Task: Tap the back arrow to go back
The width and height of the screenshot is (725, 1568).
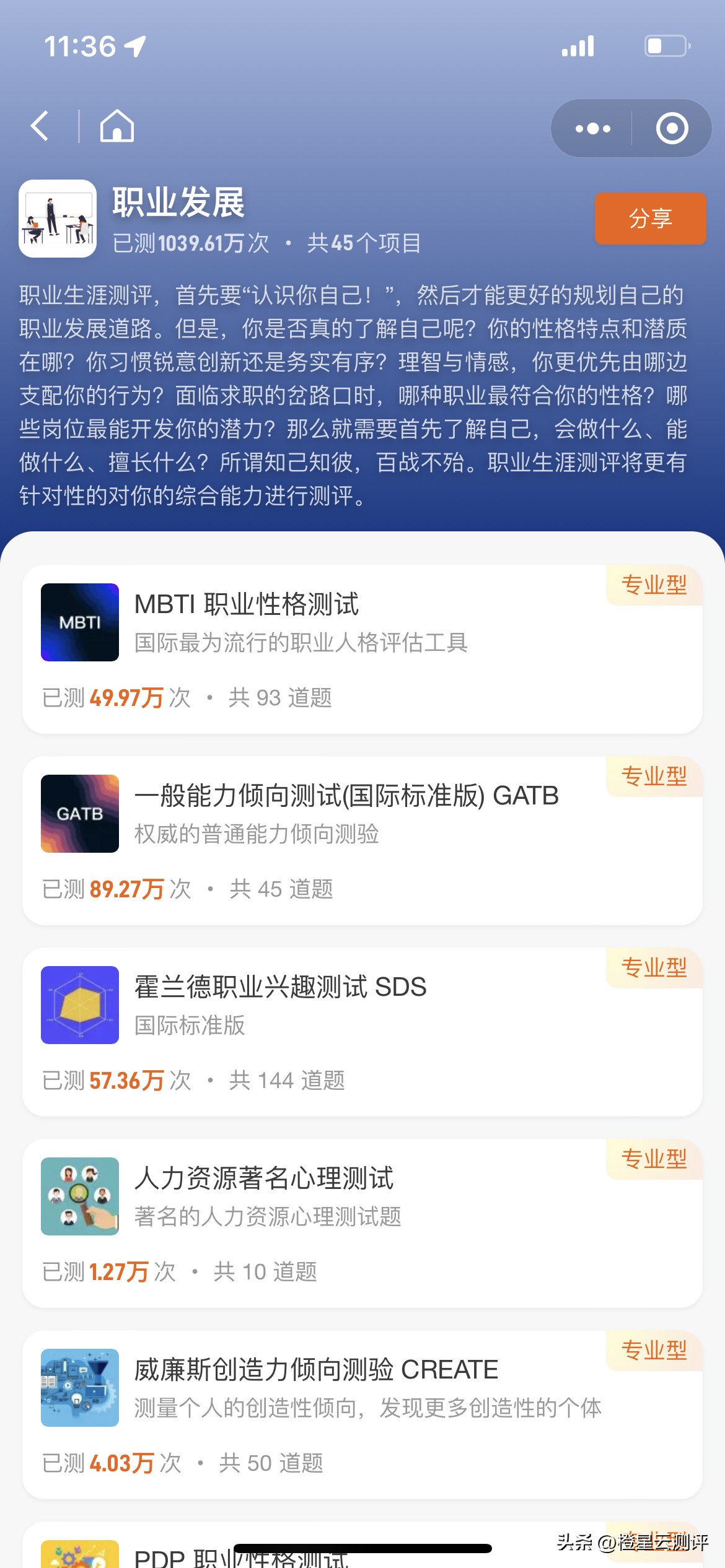Action: 42,127
